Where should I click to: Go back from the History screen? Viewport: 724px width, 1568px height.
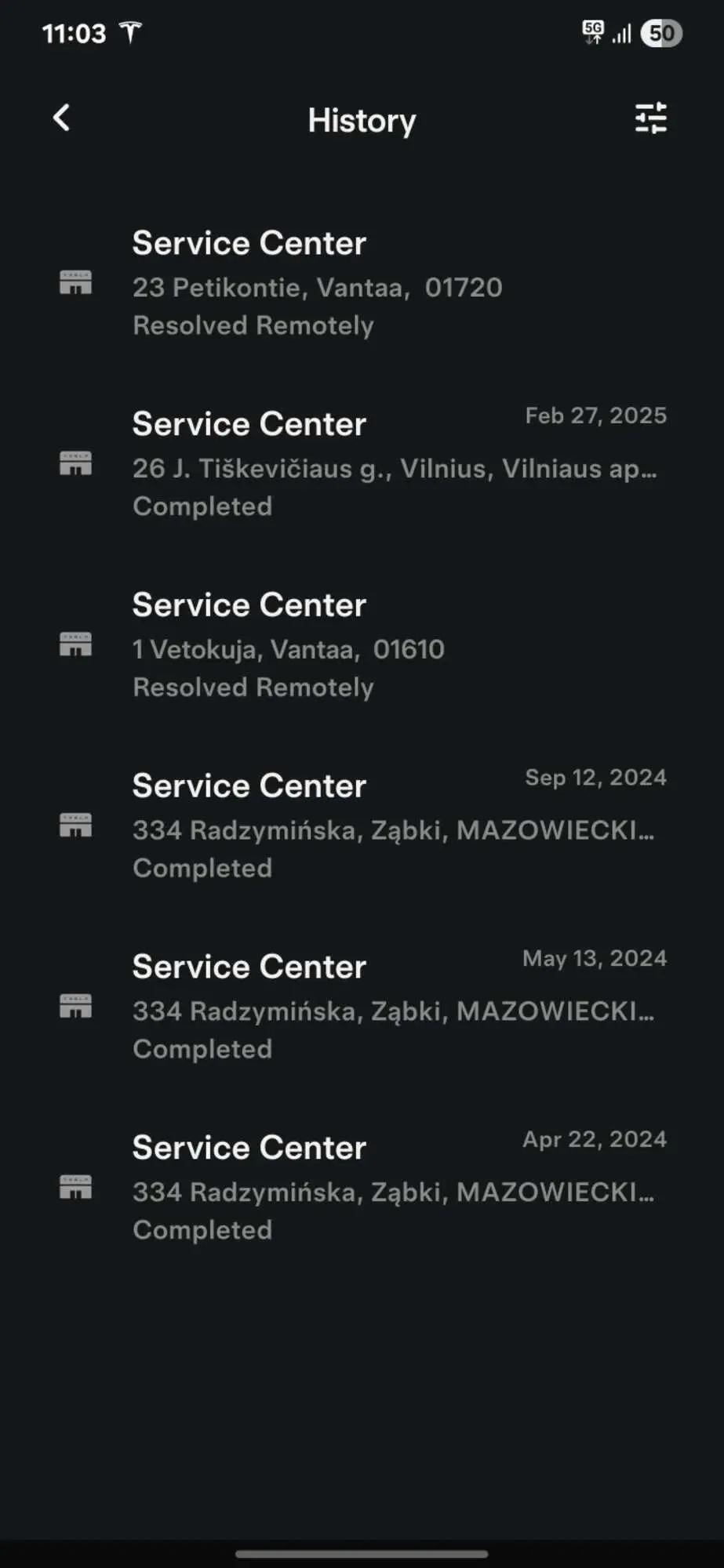(x=61, y=118)
